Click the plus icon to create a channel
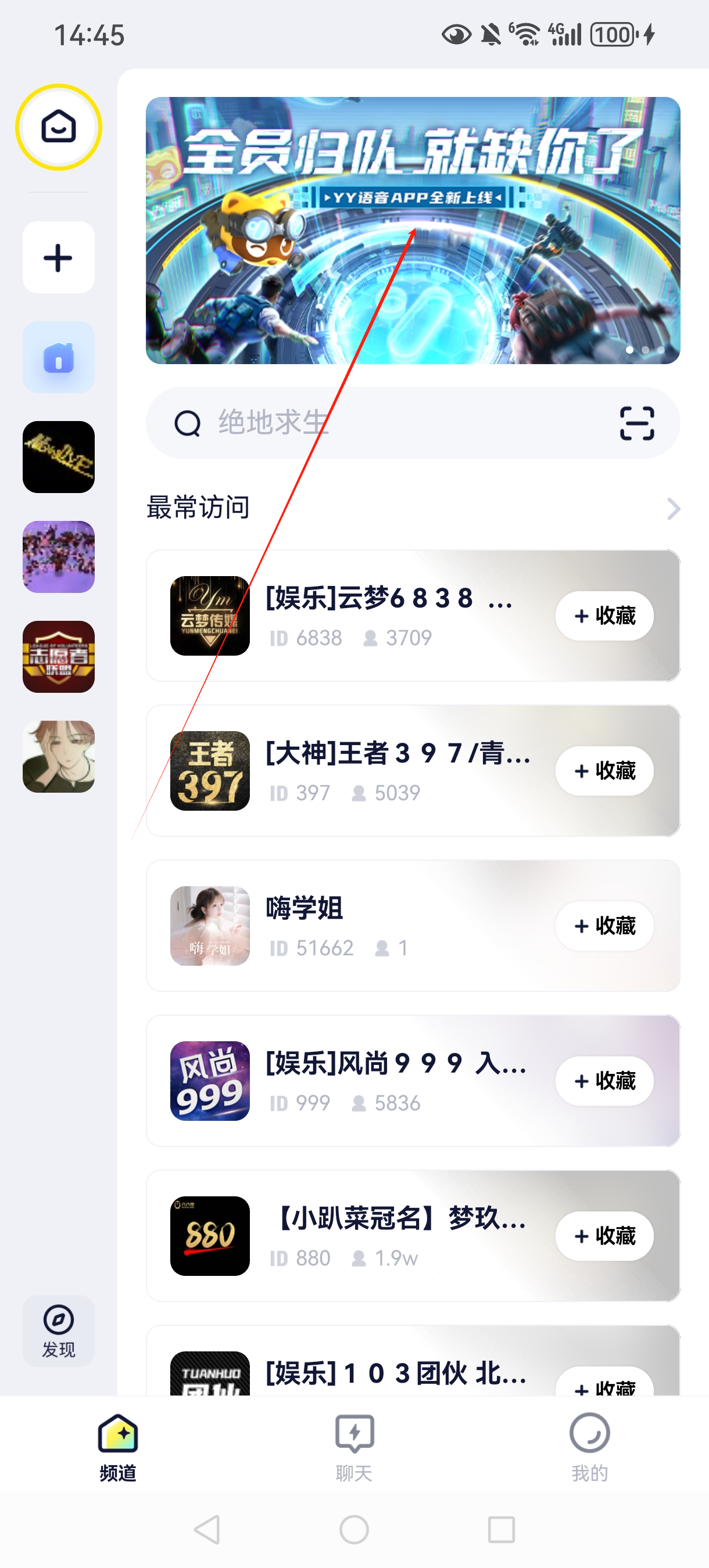Viewport: 709px width, 1568px height. (x=58, y=258)
